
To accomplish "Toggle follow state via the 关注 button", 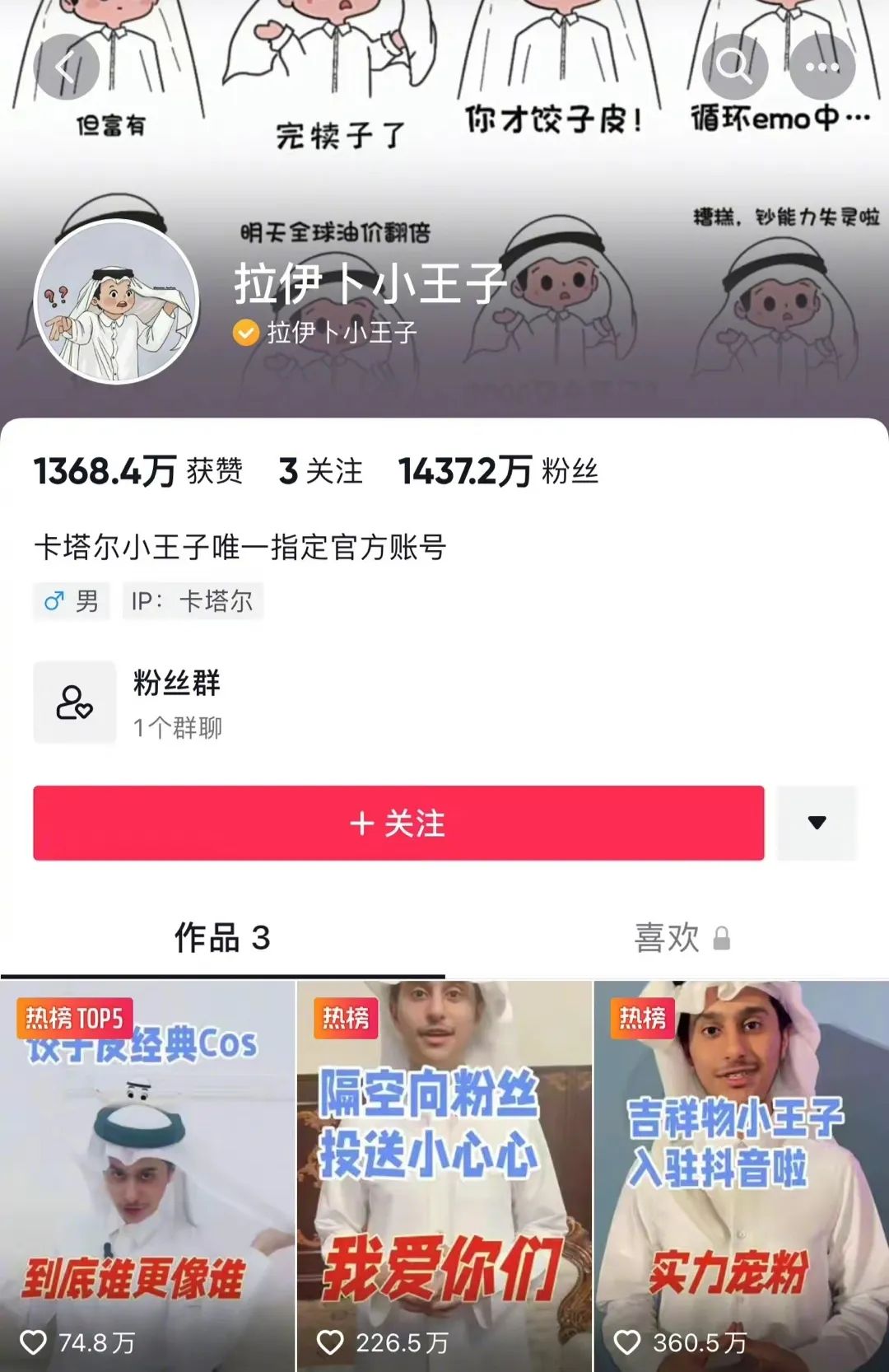I will pyautogui.click(x=400, y=823).
